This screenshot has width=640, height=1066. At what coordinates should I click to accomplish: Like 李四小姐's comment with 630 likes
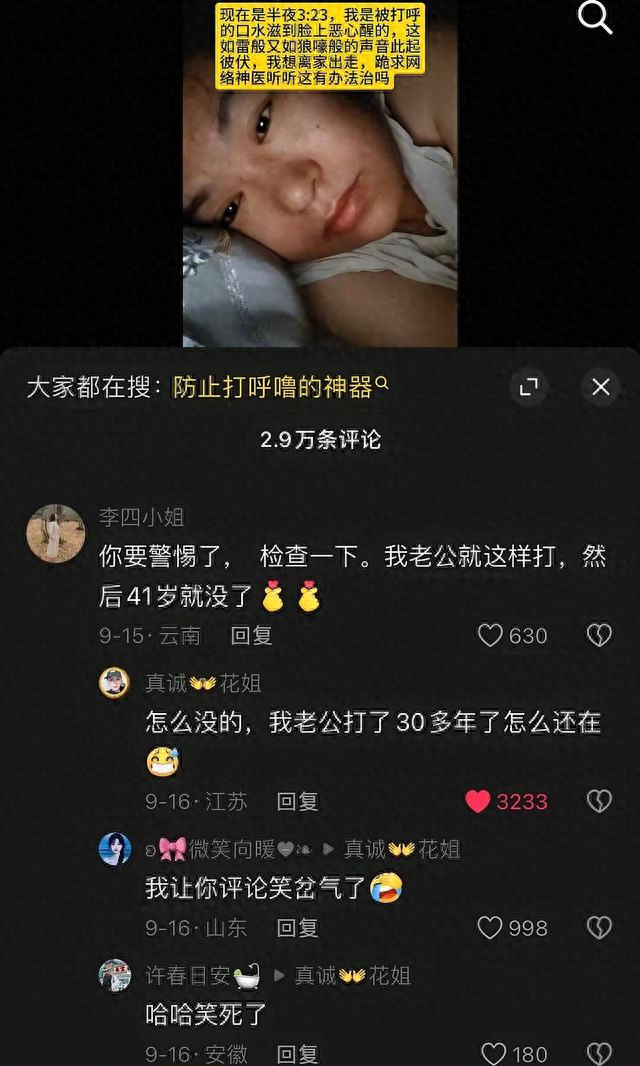click(x=490, y=636)
